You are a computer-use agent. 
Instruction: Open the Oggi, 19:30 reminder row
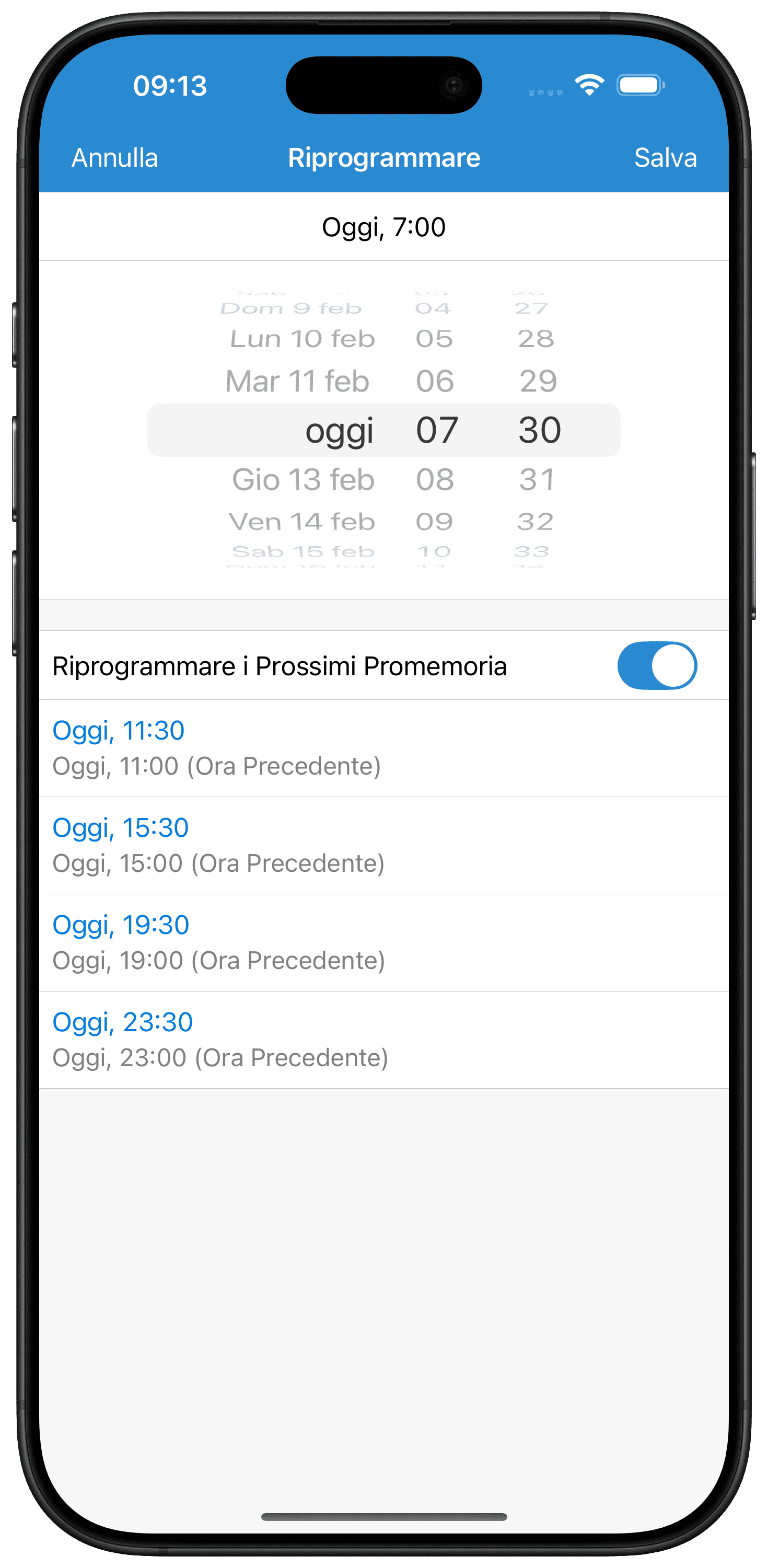pyautogui.click(x=384, y=943)
